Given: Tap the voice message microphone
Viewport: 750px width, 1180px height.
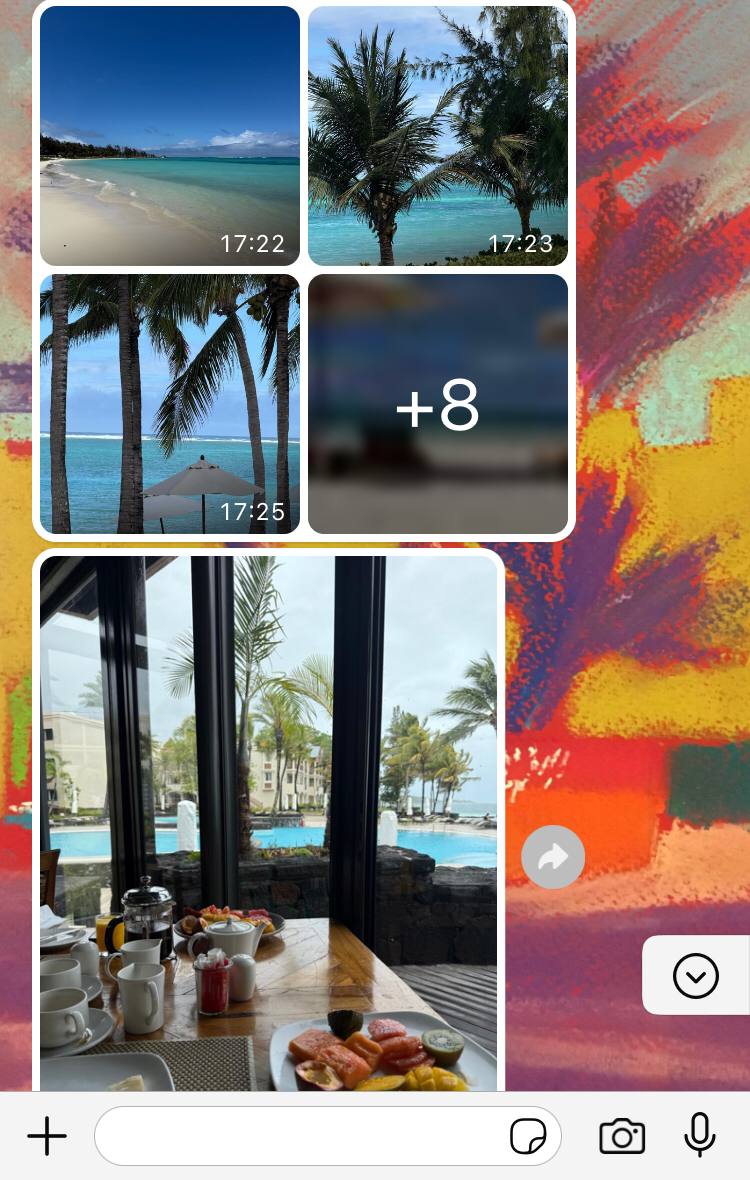Looking at the screenshot, I should pyautogui.click(x=700, y=1135).
